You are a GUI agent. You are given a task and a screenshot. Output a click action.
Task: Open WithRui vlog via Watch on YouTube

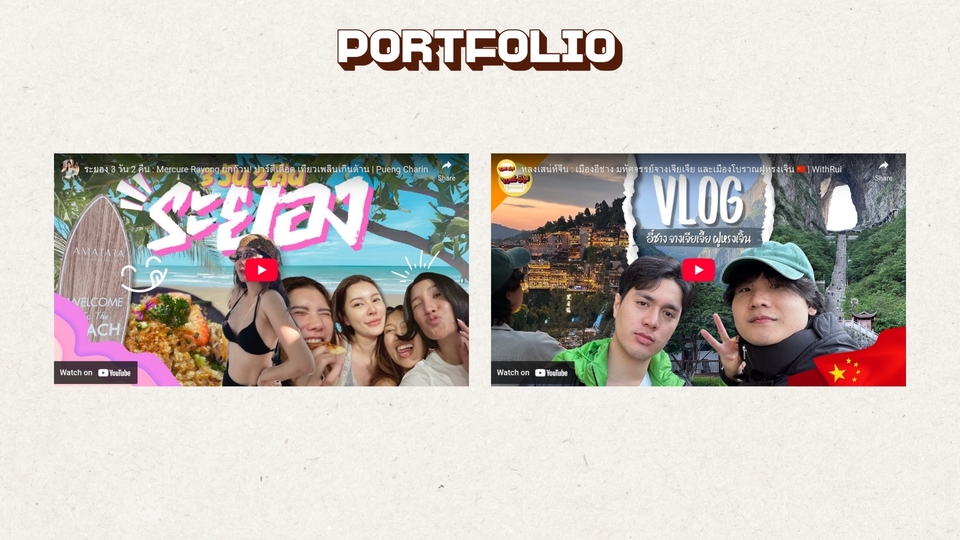[x=533, y=373]
